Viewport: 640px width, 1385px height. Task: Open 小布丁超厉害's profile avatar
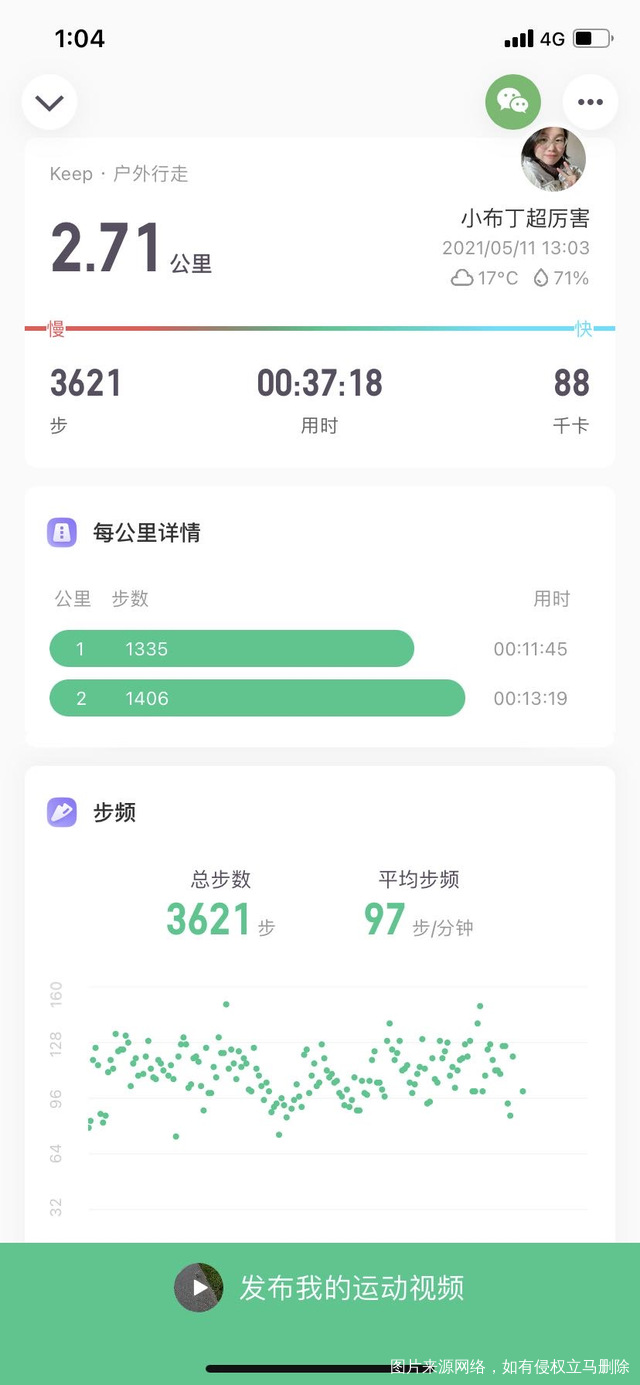pyautogui.click(x=553, y=159)
